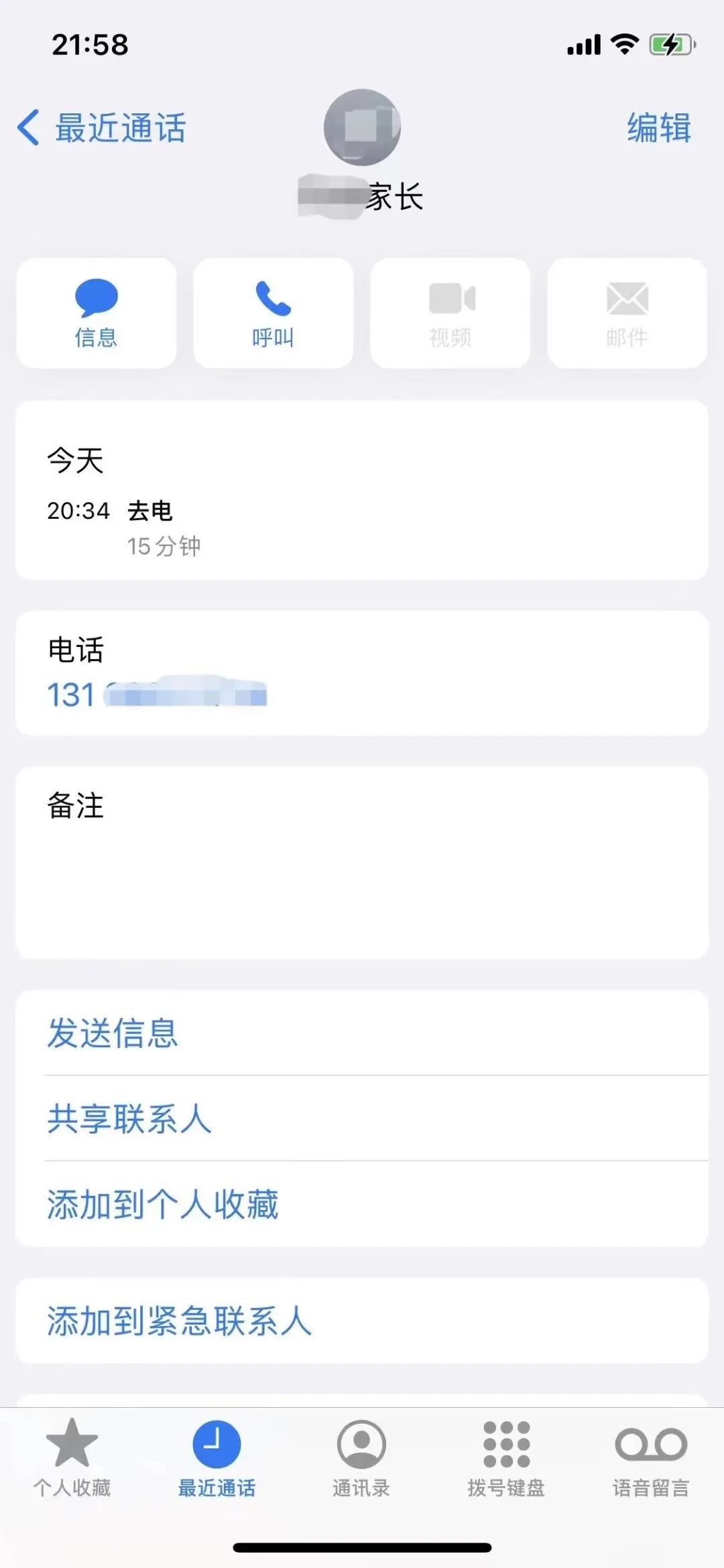Choose 共享联系人
724x1568 pixels.
pos(362,1118)
